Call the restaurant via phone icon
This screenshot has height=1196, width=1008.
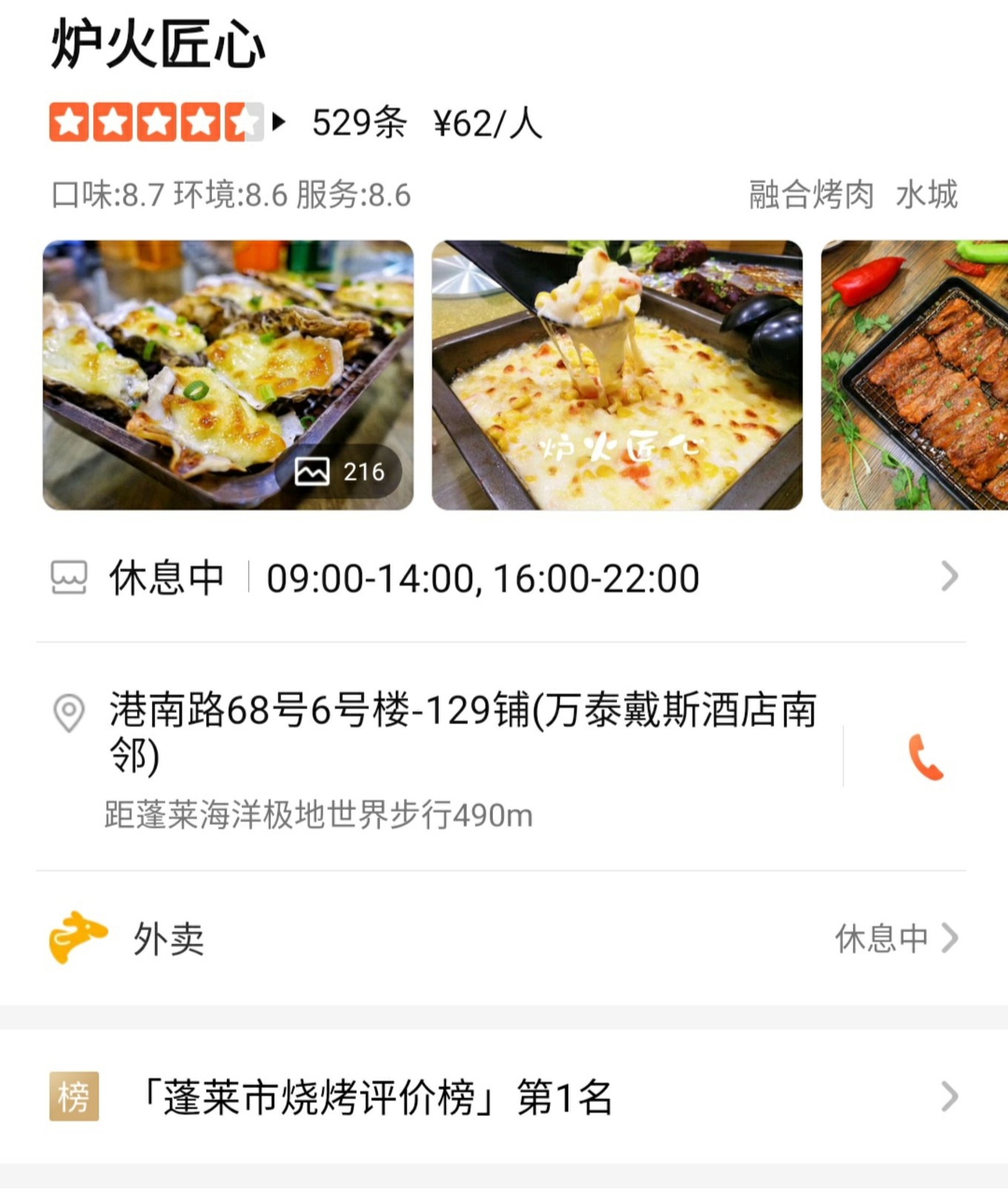pos(925,757)
